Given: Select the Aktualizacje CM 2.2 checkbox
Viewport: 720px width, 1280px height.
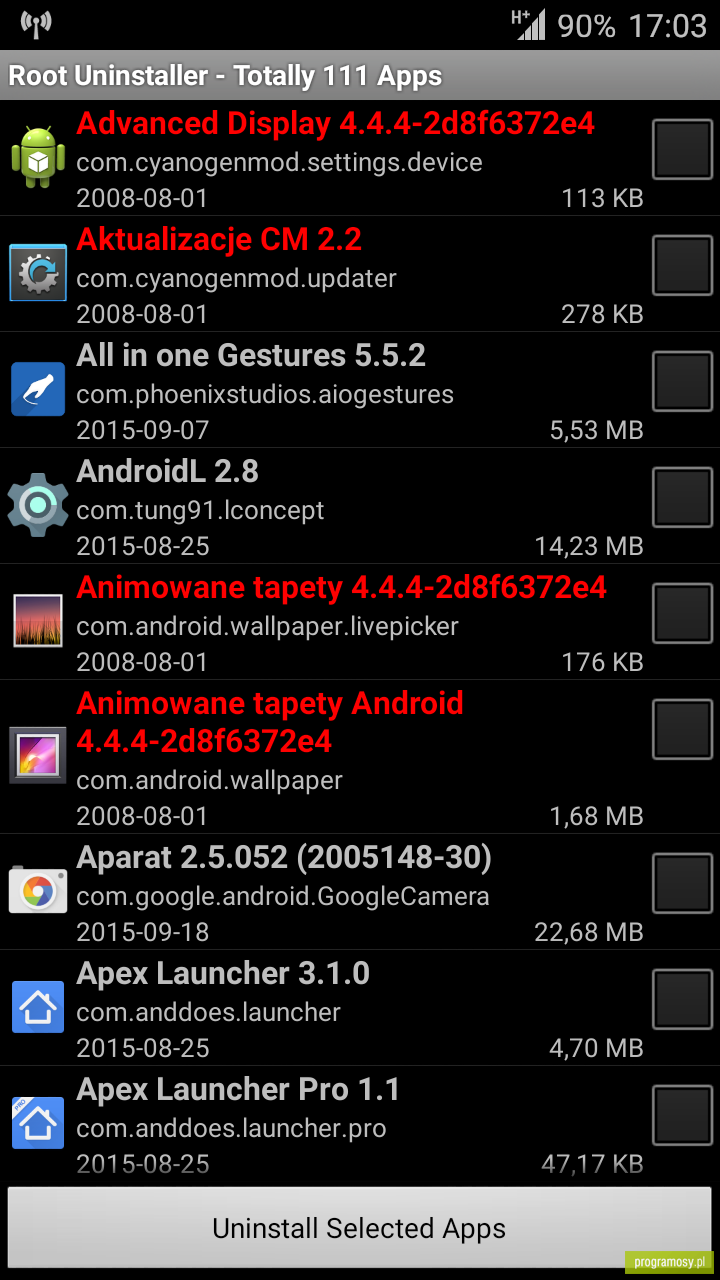Looking at the screenshot, I should (x=682, y=266).
